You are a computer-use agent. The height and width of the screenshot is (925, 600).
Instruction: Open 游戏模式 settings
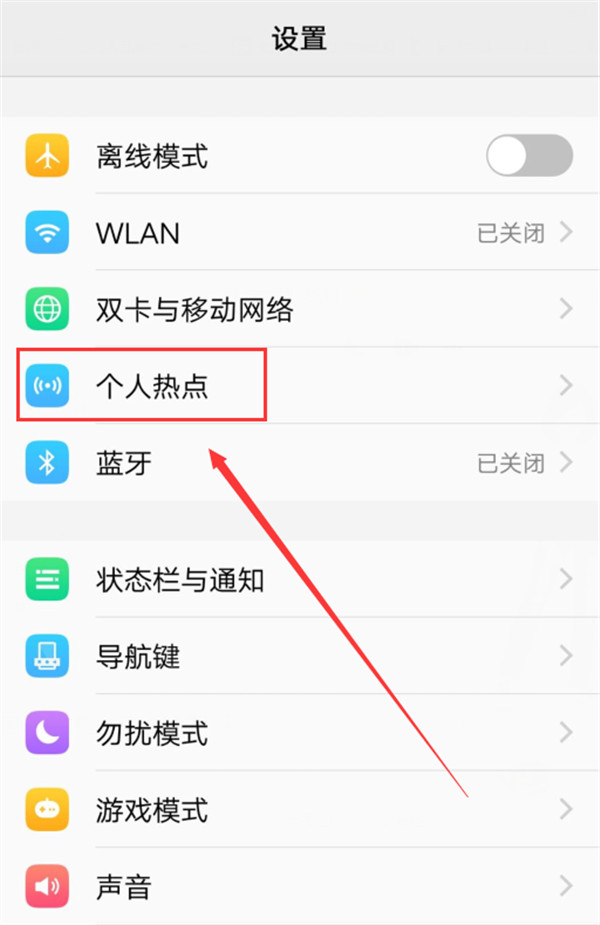pos(300,809)
